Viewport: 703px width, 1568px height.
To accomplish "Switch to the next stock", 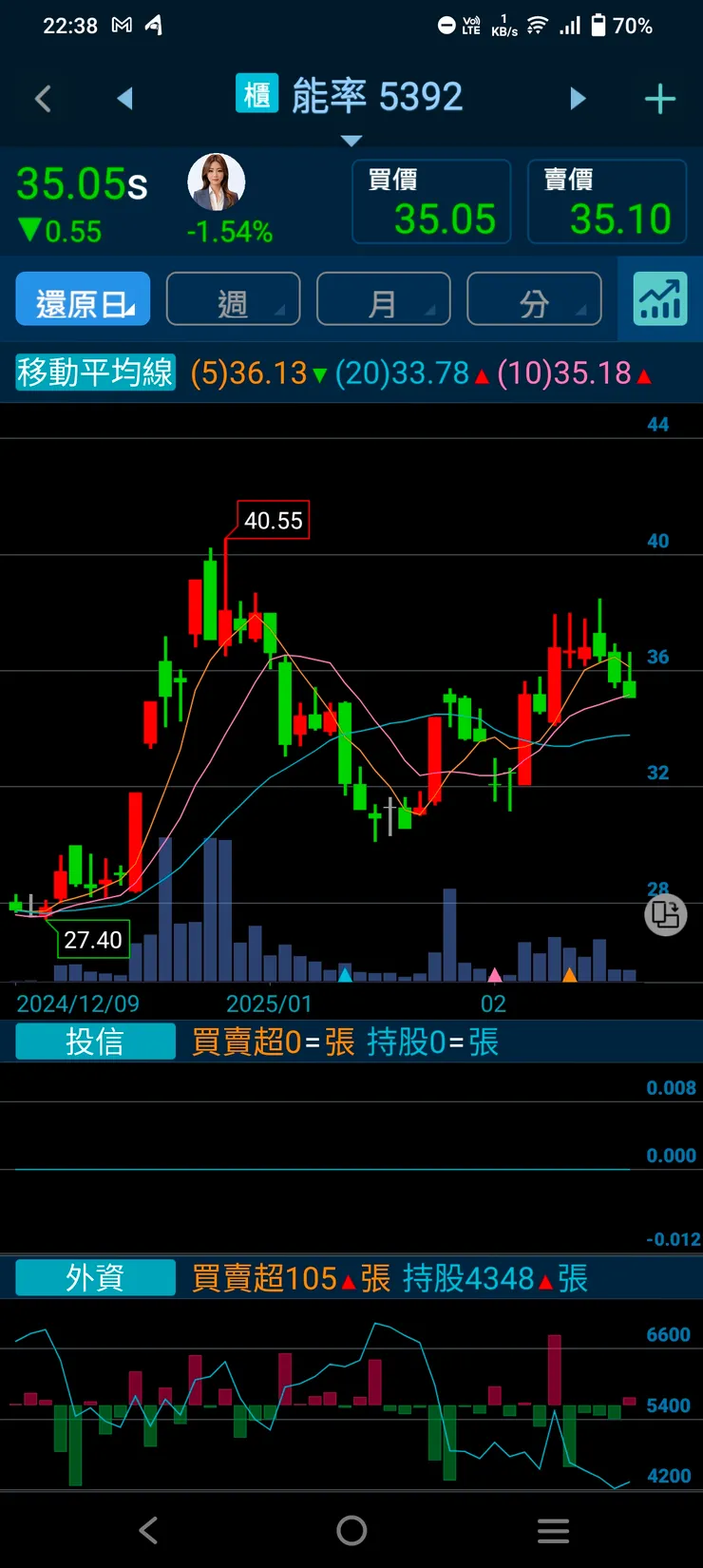I will (578, 99).
